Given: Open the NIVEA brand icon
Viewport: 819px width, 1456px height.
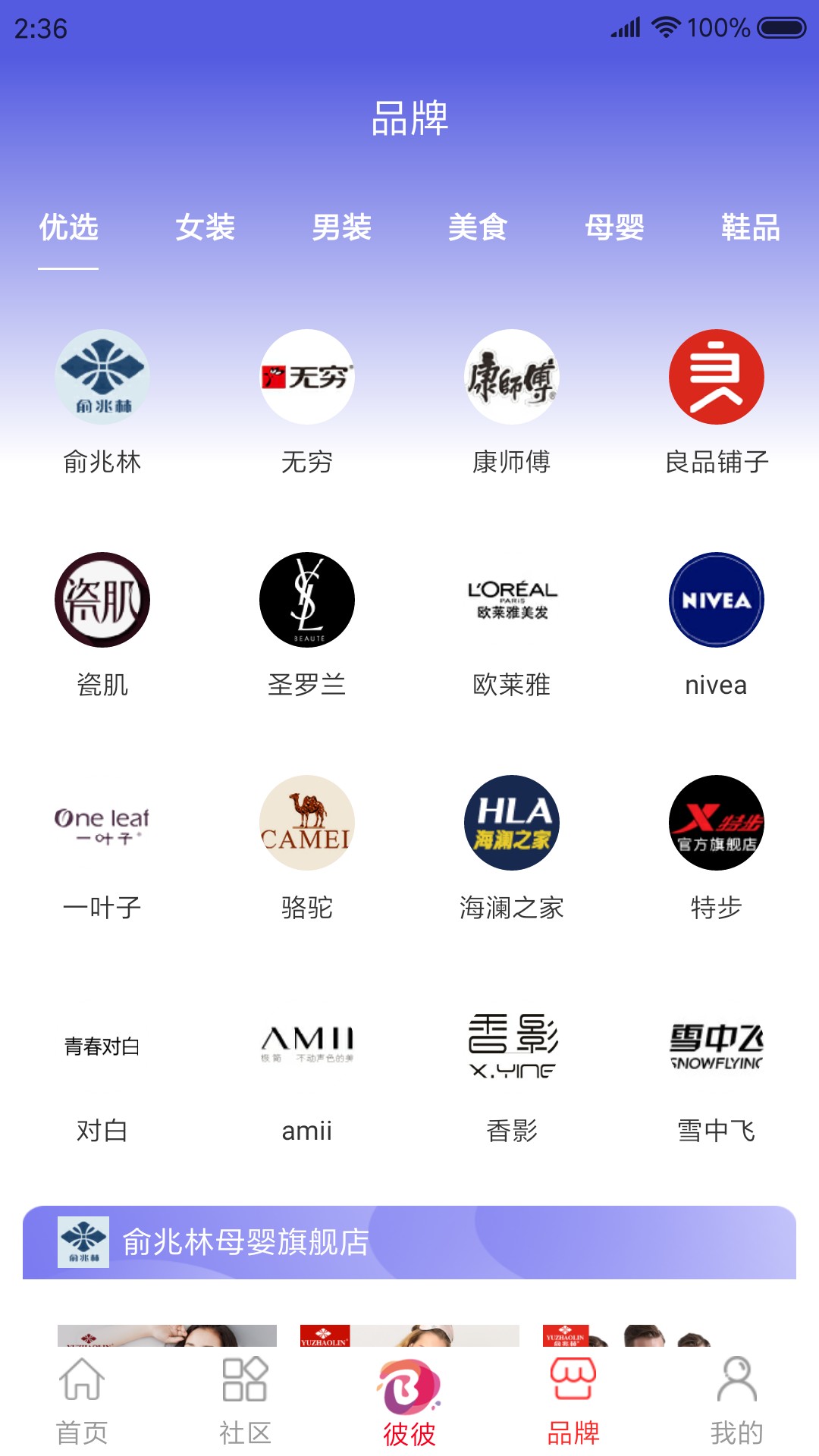Looking at the screenshot, I should pos(716,599).
